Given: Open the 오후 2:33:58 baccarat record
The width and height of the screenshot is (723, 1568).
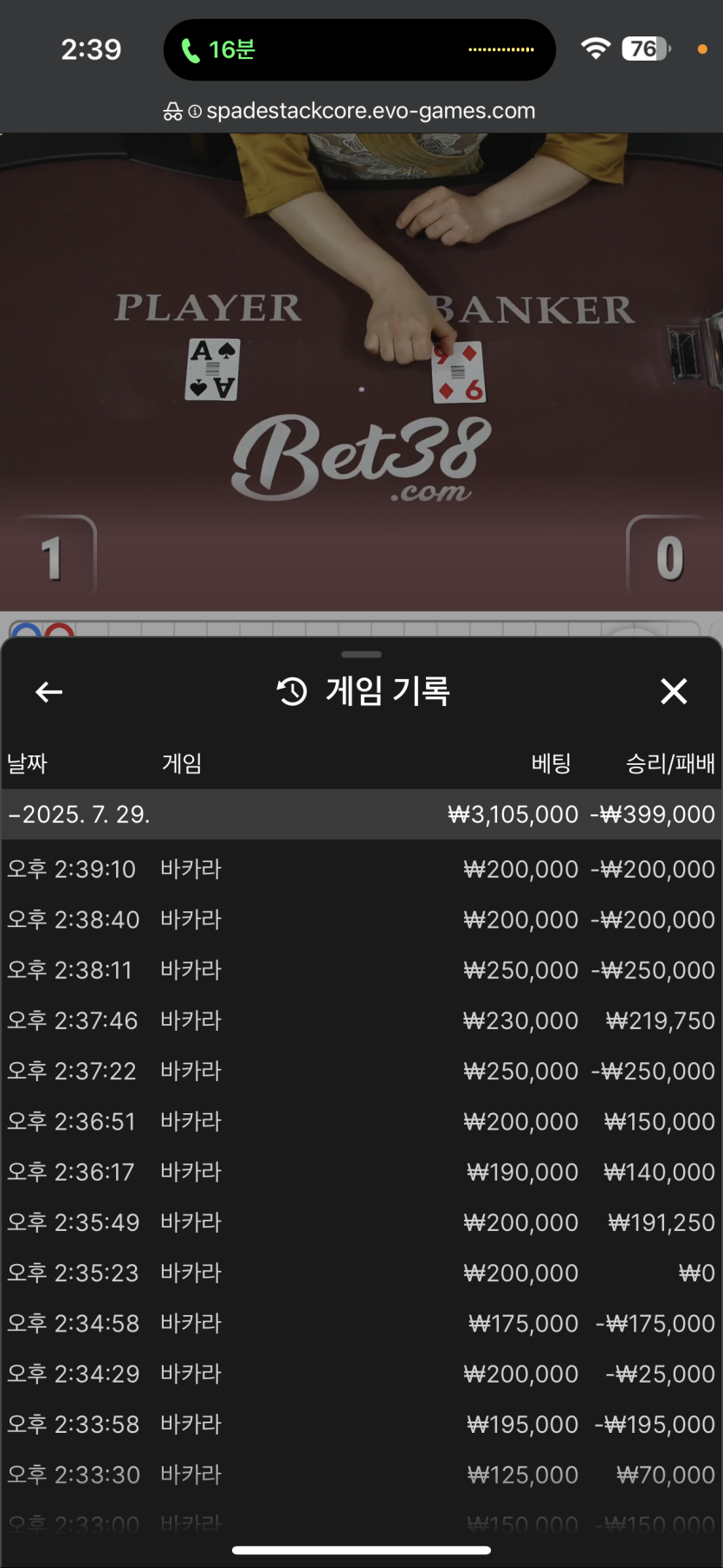Looking at the screenshot, I should tap(361, 1424).
